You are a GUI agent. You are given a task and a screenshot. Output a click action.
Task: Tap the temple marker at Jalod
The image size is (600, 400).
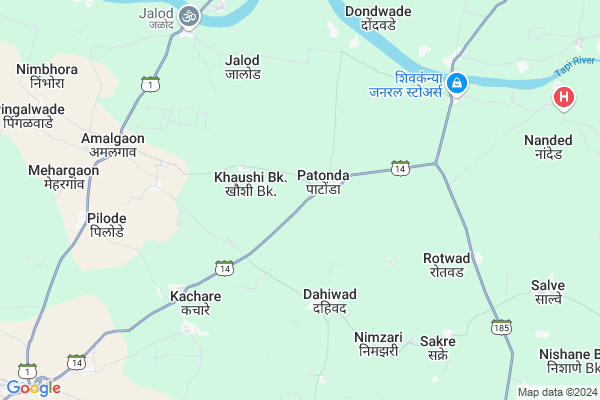pyautogui.click(x=189, y=16)
